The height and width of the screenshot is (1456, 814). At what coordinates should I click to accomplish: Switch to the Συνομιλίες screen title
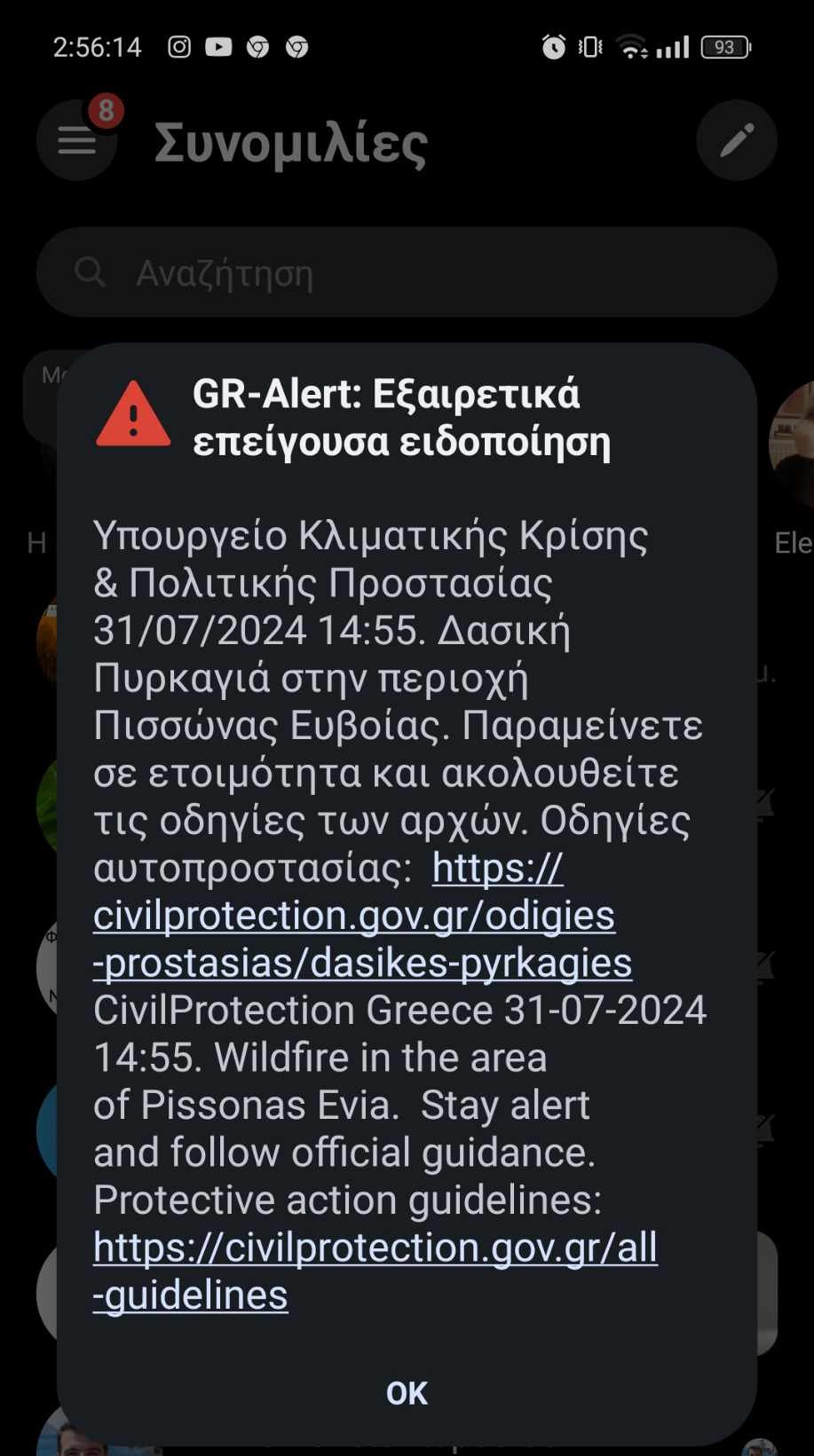click(x=292, y=142)
